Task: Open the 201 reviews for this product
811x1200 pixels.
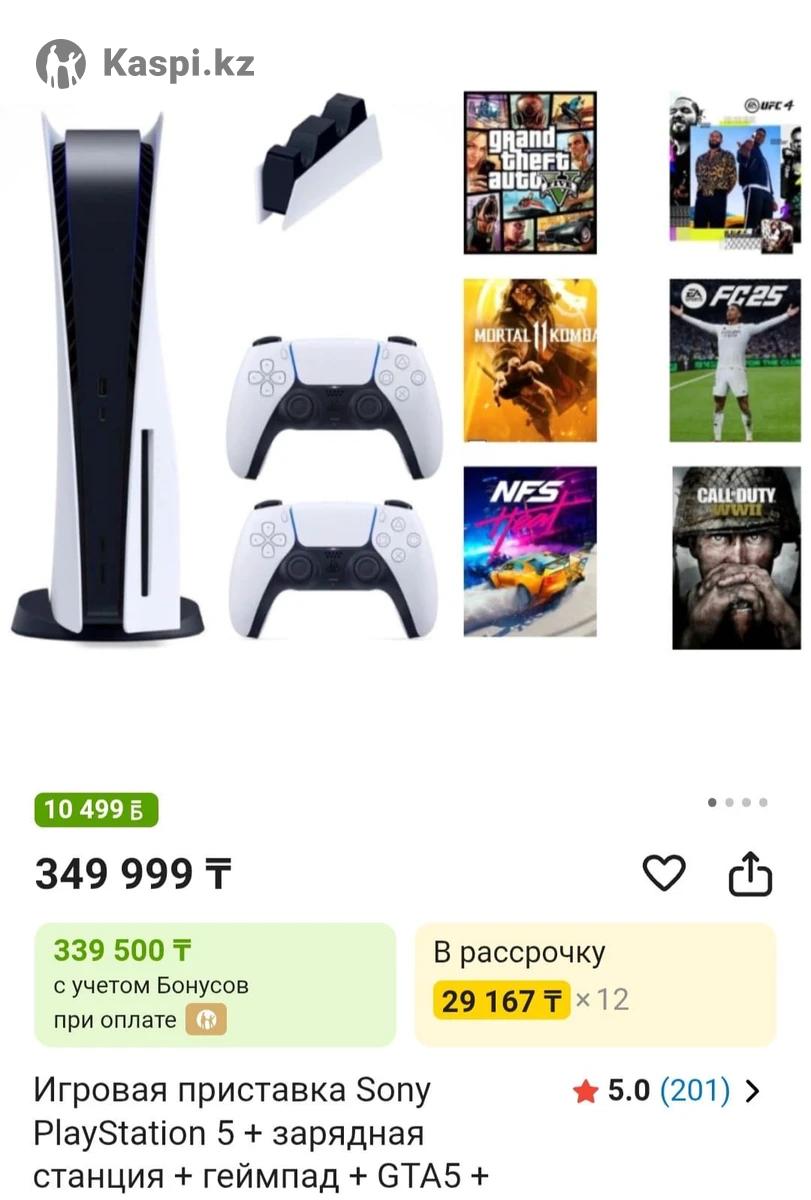Action: 694,1091
